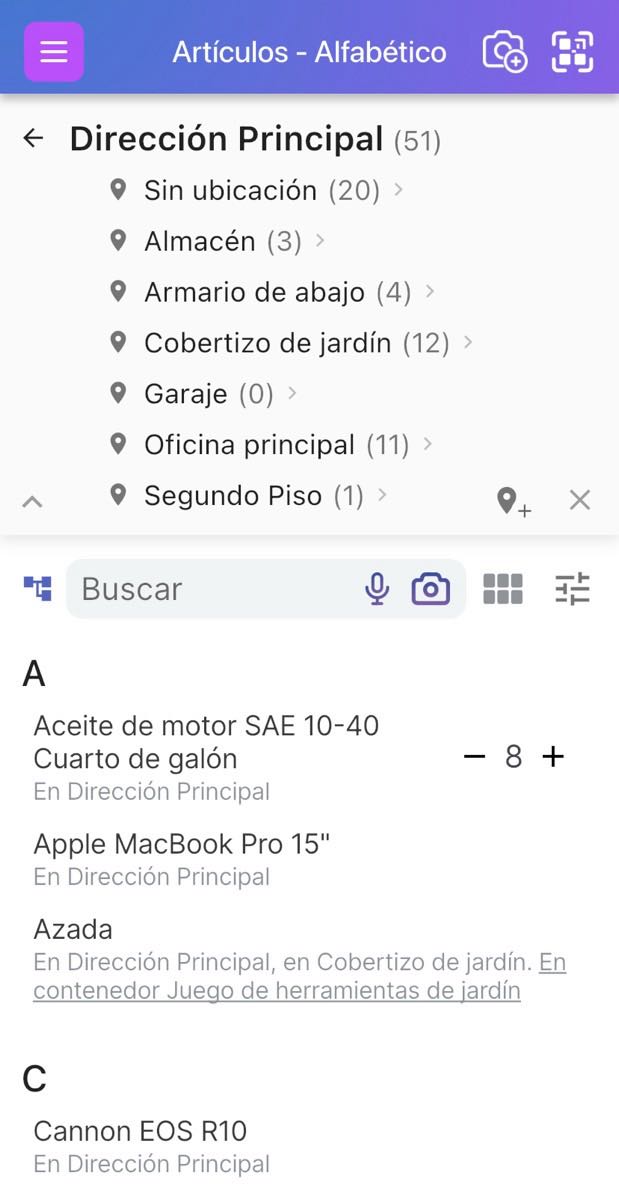The width and height of the screenshot is (619, 1199).
Task: Go back from Dirección Principal
Action: [x=34, y=139]
